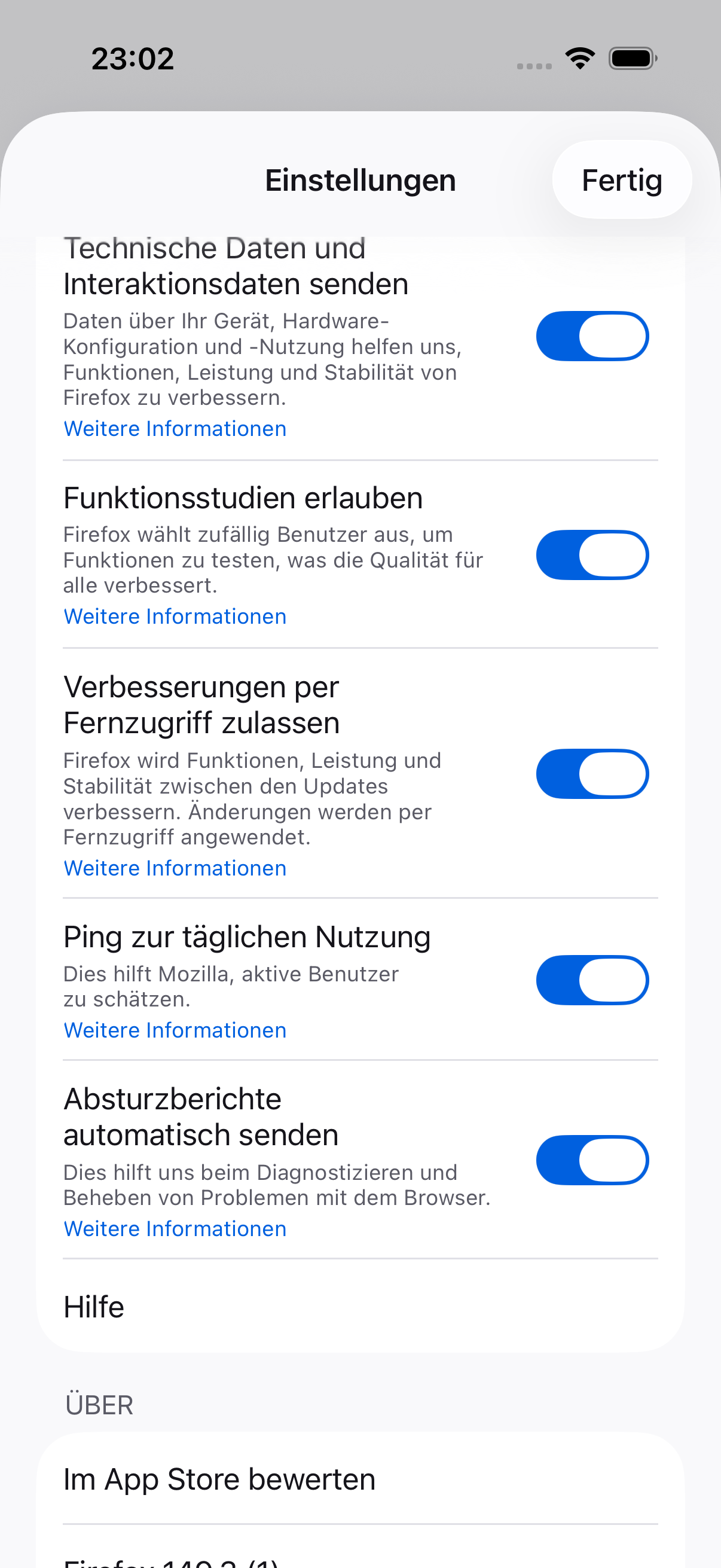Select Im App Store bewerten

tap(360, 1478)
